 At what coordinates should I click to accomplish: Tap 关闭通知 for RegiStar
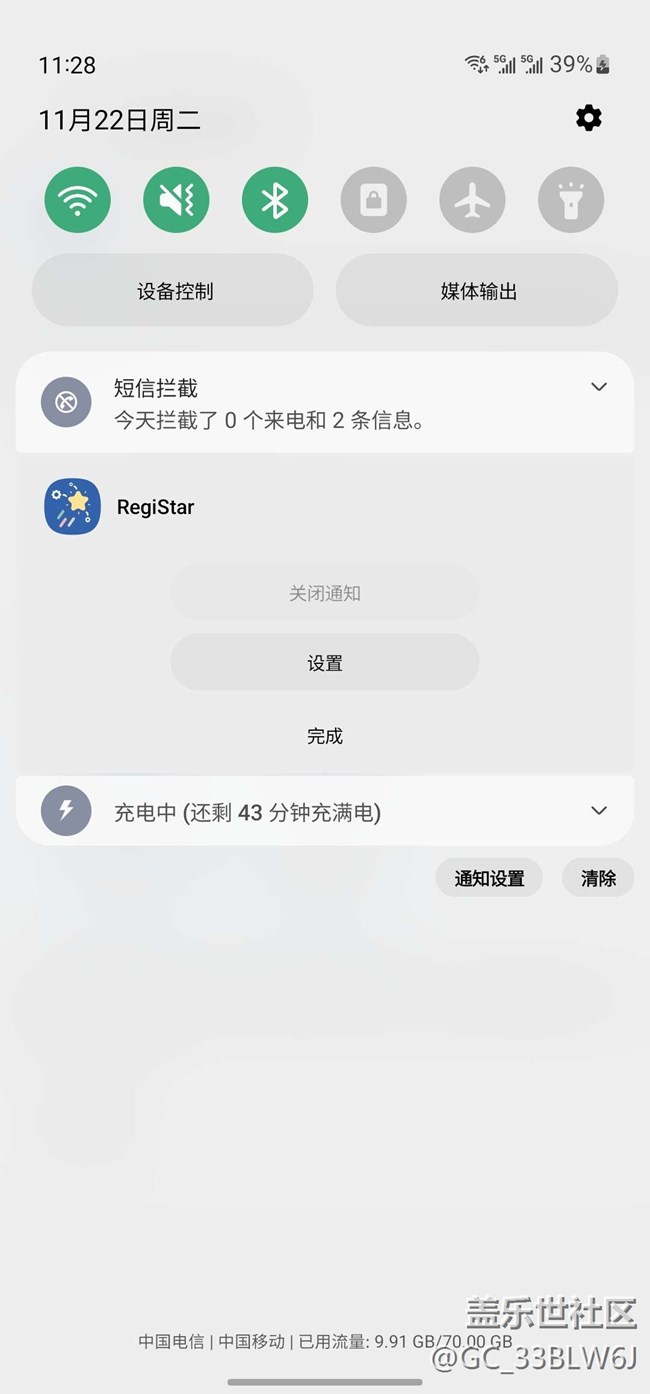324,593
